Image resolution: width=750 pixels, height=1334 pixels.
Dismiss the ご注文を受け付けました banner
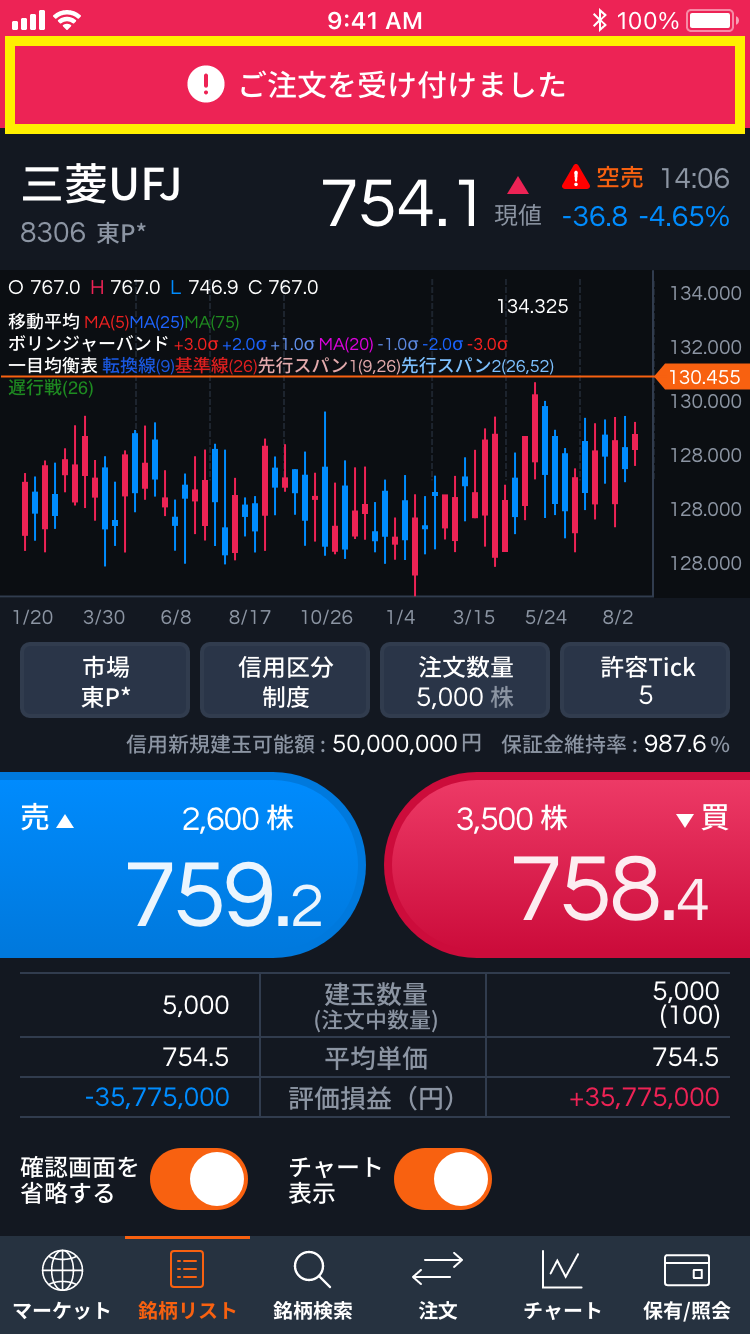click(375, 85)
